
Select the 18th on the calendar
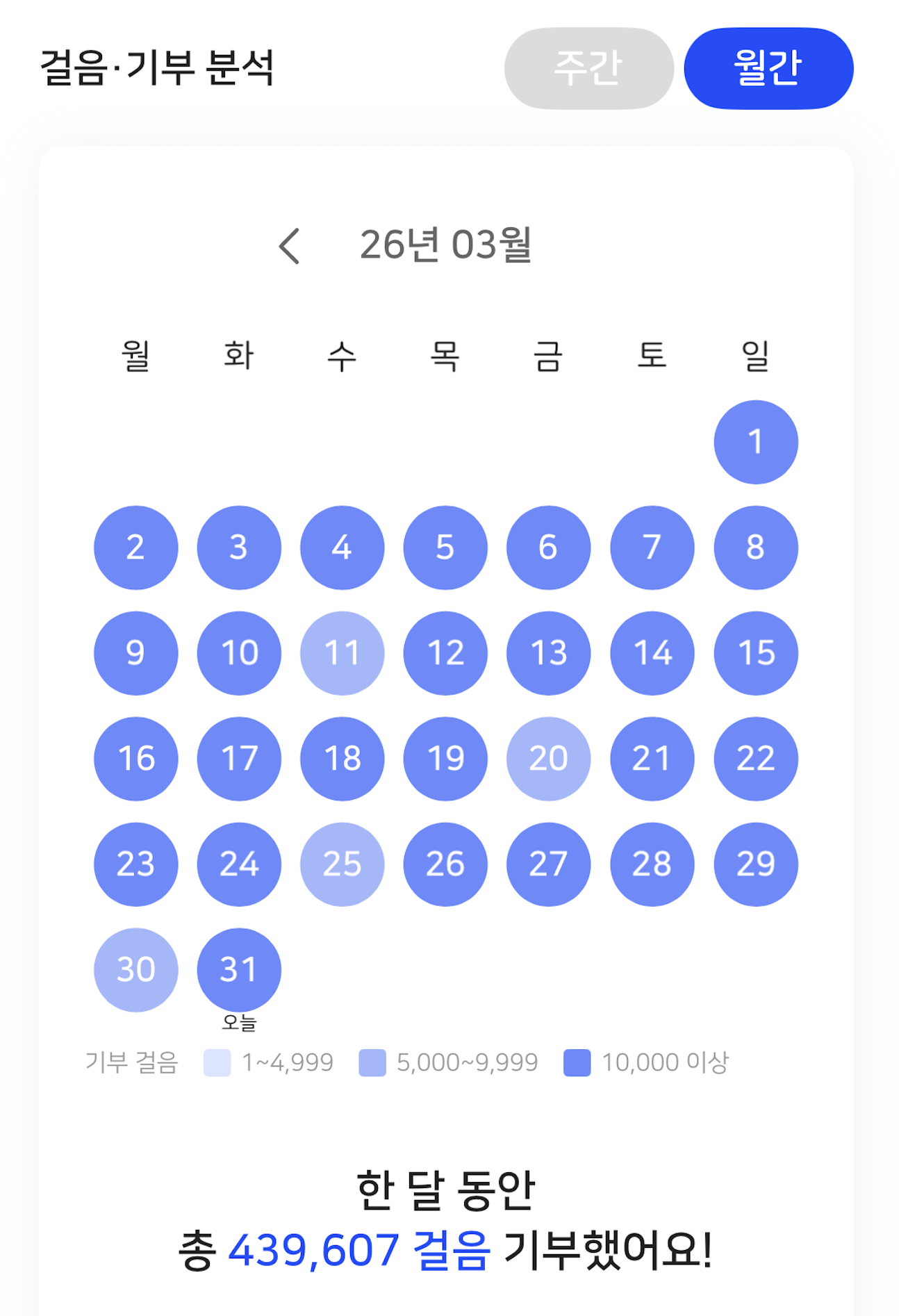click(342, 759)
